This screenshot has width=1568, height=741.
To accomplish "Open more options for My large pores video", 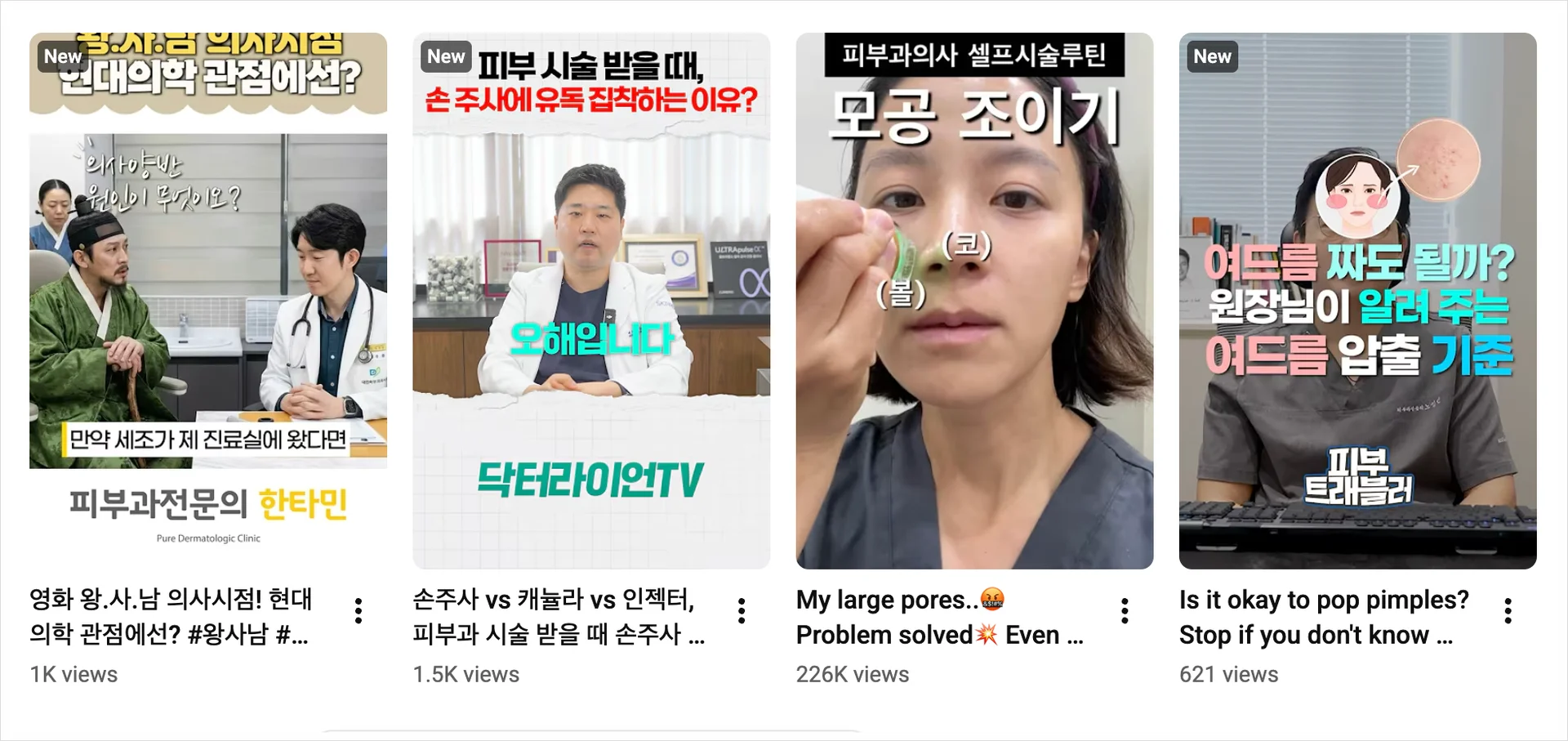I will [x=1125, y=611].
